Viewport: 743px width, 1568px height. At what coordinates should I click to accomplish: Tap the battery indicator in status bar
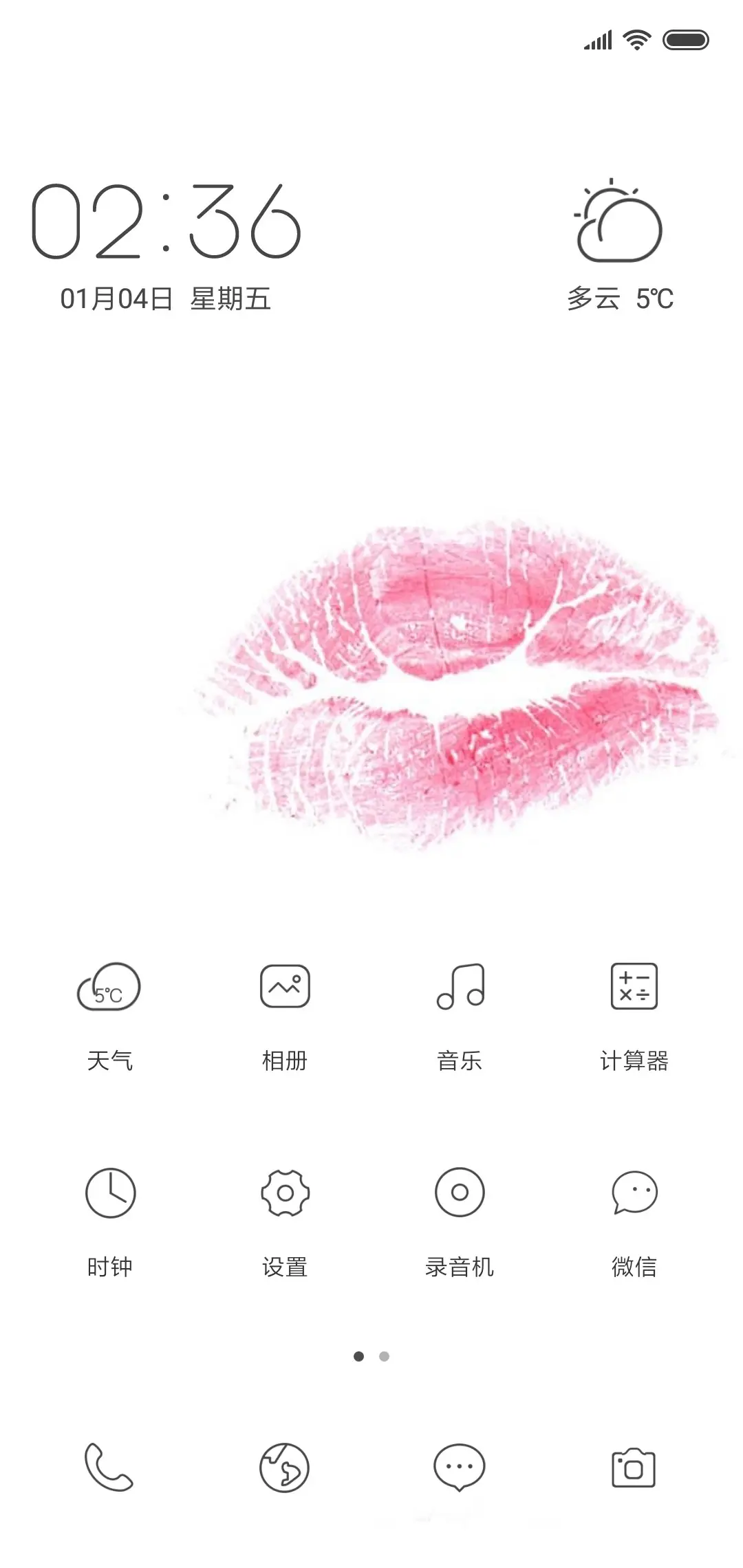(684, 40)
